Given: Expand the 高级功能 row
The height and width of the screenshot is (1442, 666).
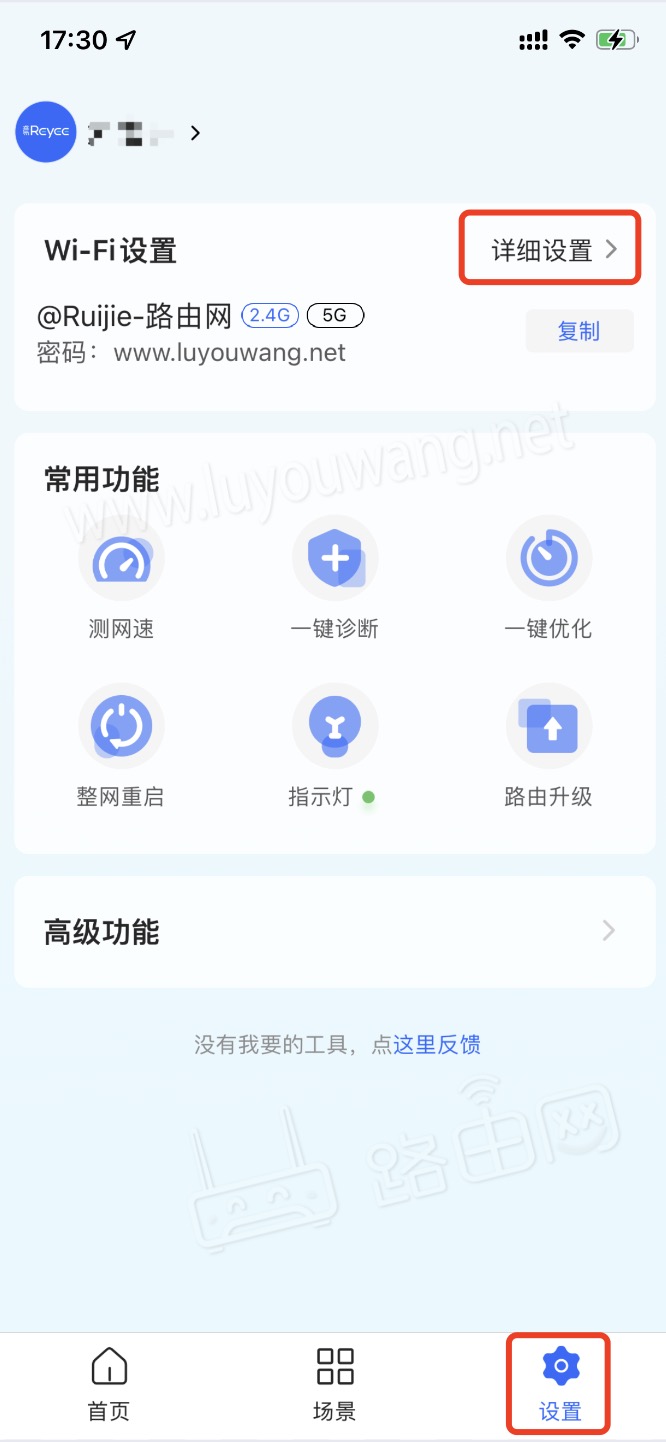Looking at the screenshot, I should pos(334,932).
